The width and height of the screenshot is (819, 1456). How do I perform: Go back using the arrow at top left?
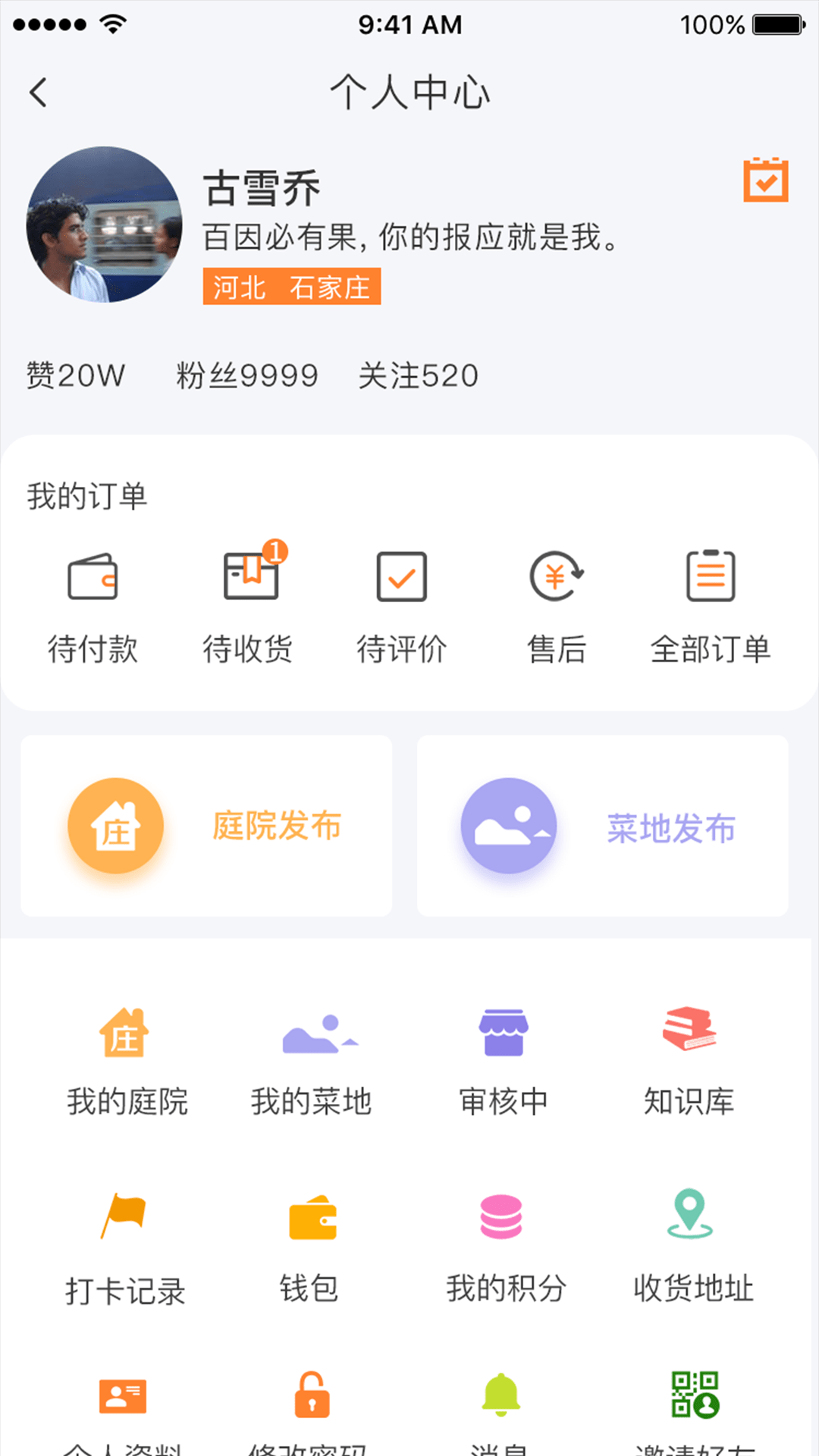pos(37,92)
